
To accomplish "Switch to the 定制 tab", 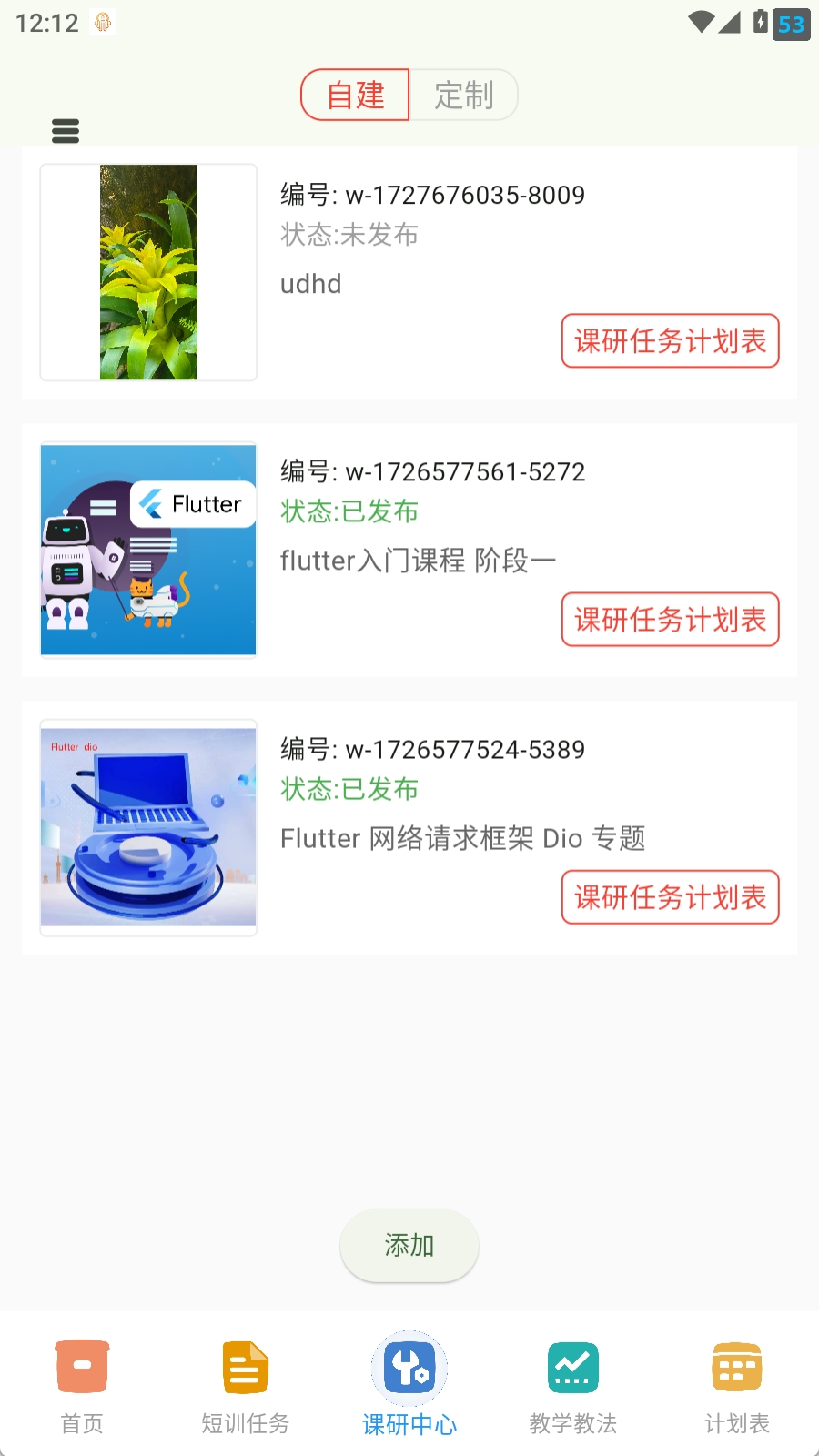I will coord(463,95).
